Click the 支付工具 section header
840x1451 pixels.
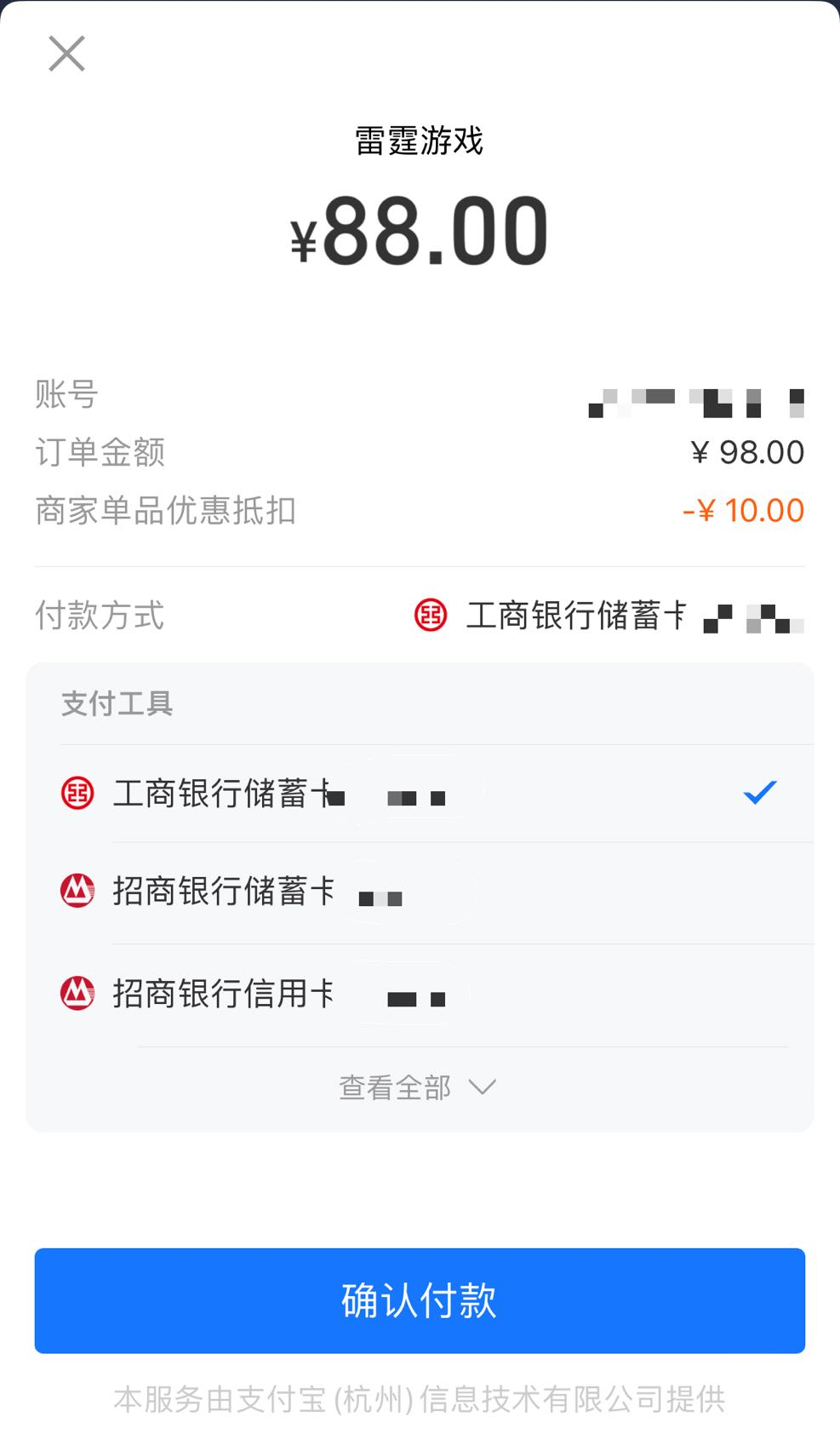click(x=115, y=703)
